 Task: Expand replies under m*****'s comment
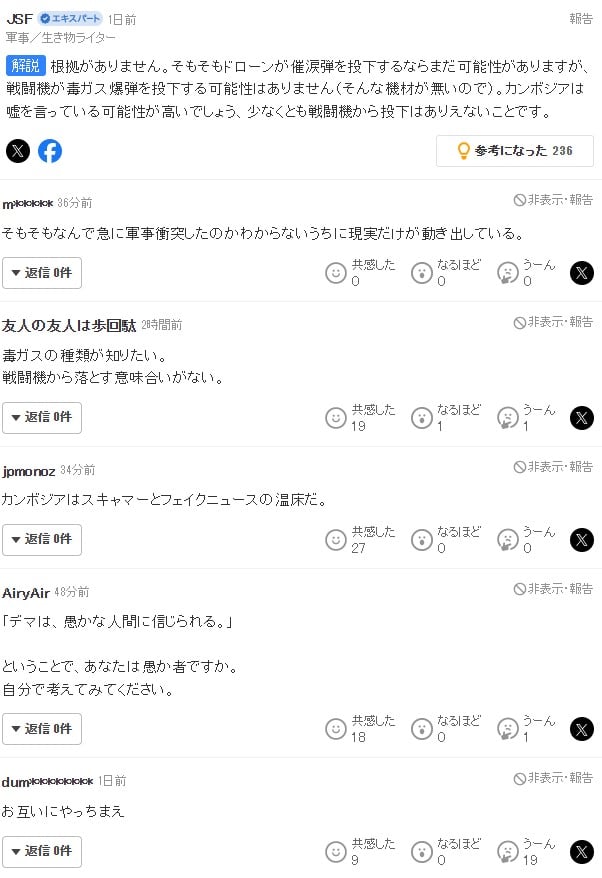[x=42, y=273]
